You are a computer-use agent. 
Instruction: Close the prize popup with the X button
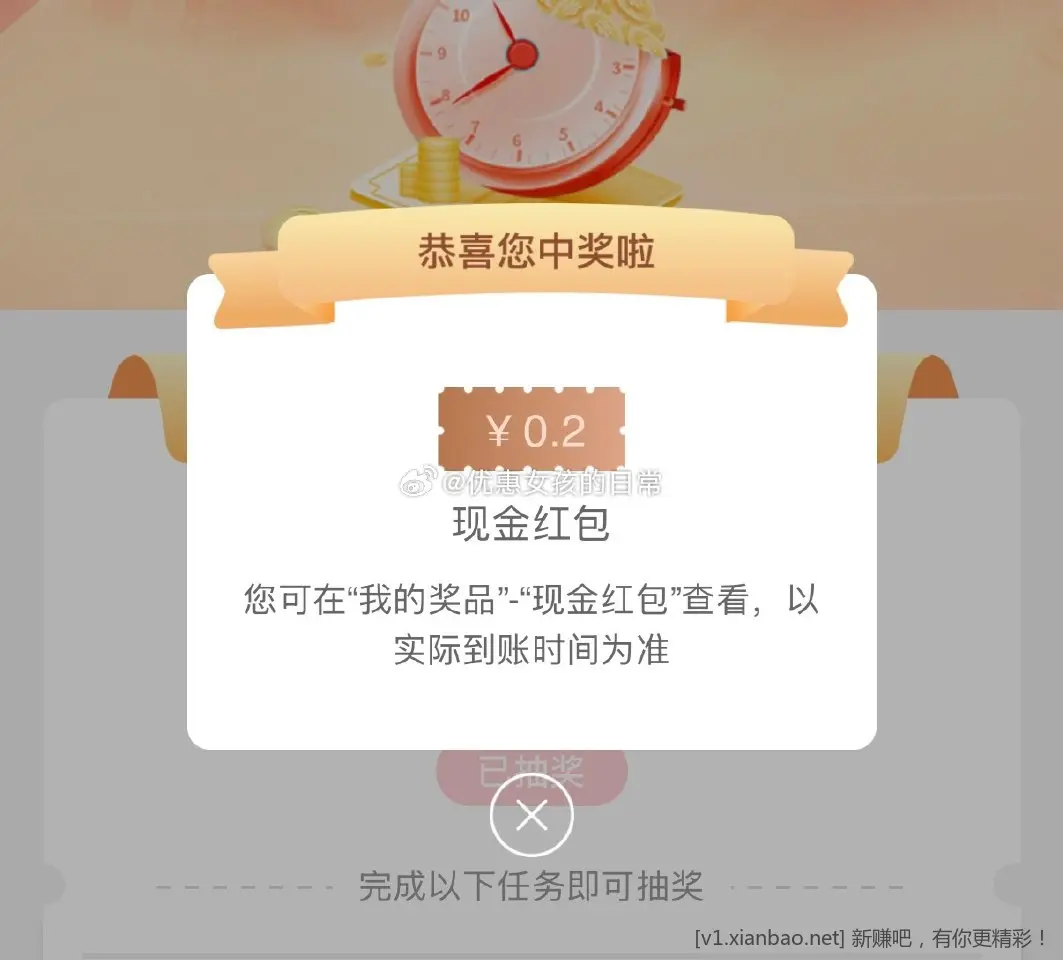coord(531,816)
